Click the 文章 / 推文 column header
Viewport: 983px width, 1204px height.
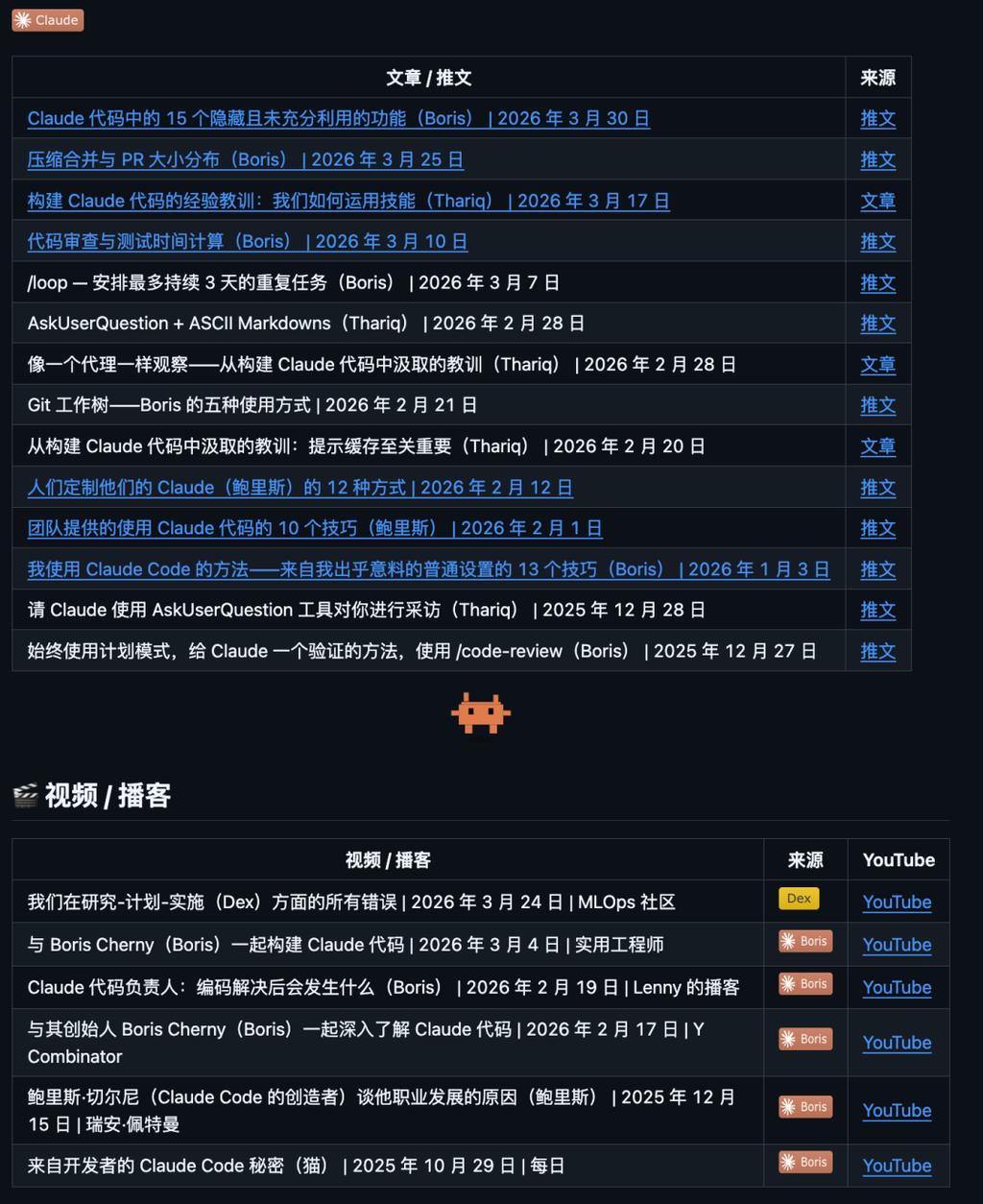(x=428, y=78)
